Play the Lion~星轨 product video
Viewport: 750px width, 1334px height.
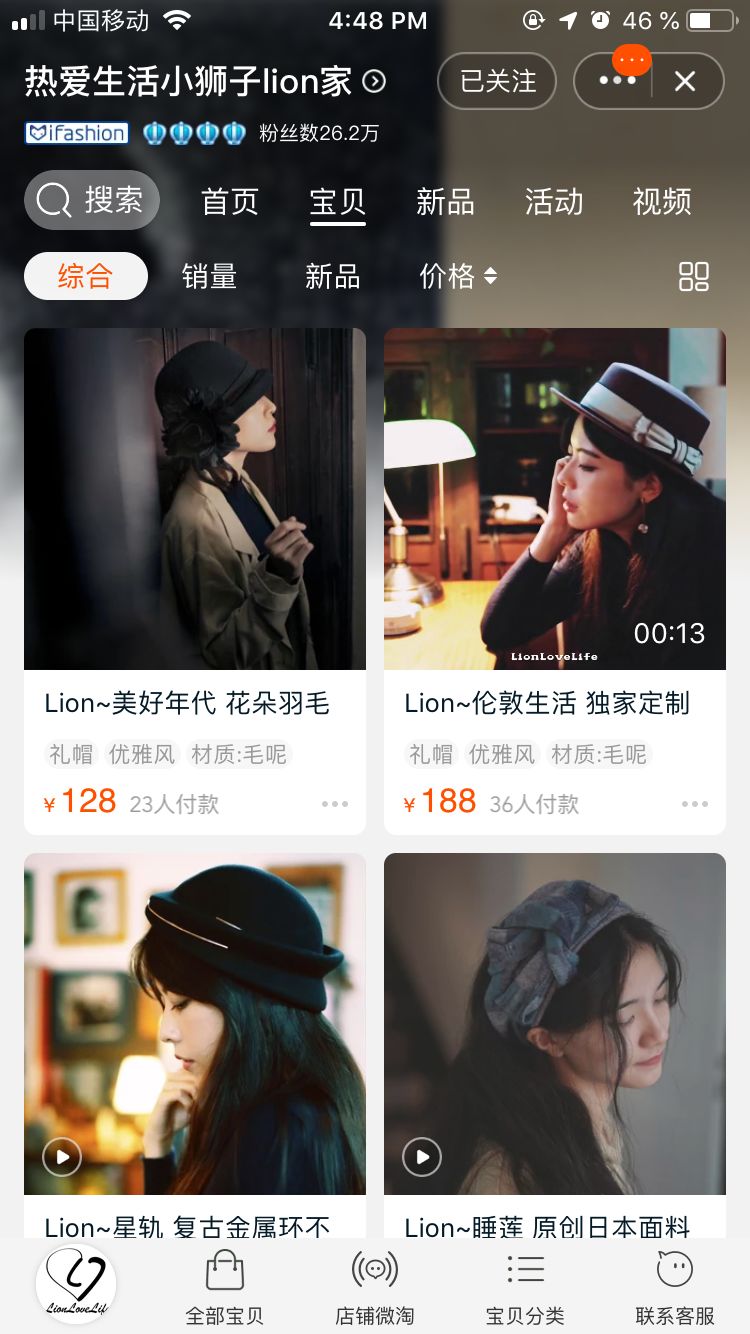pyautogui.click(x=61, y=1157)
